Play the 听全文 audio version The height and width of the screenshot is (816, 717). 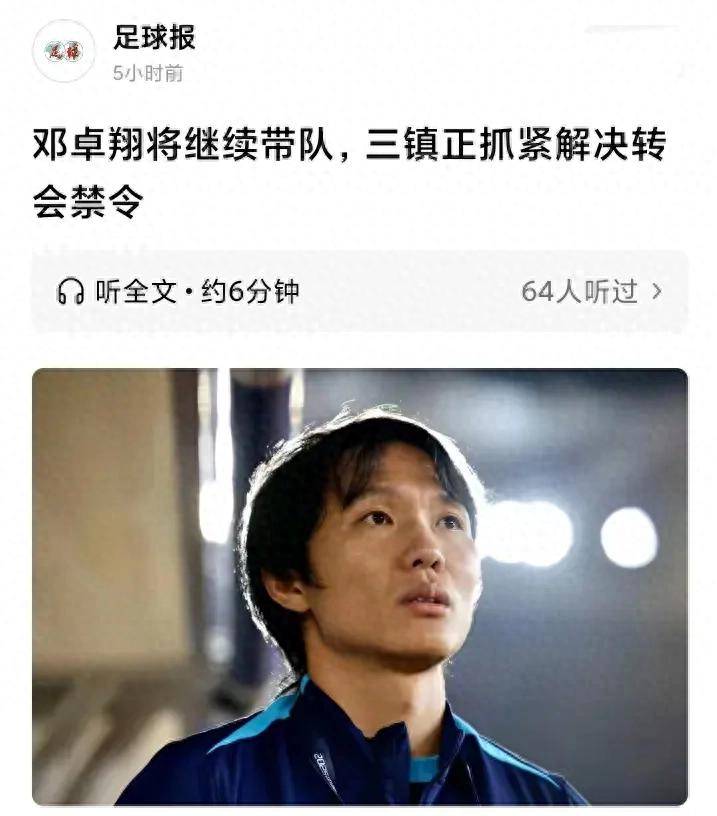pyautogui.click(x=178, y=291)
